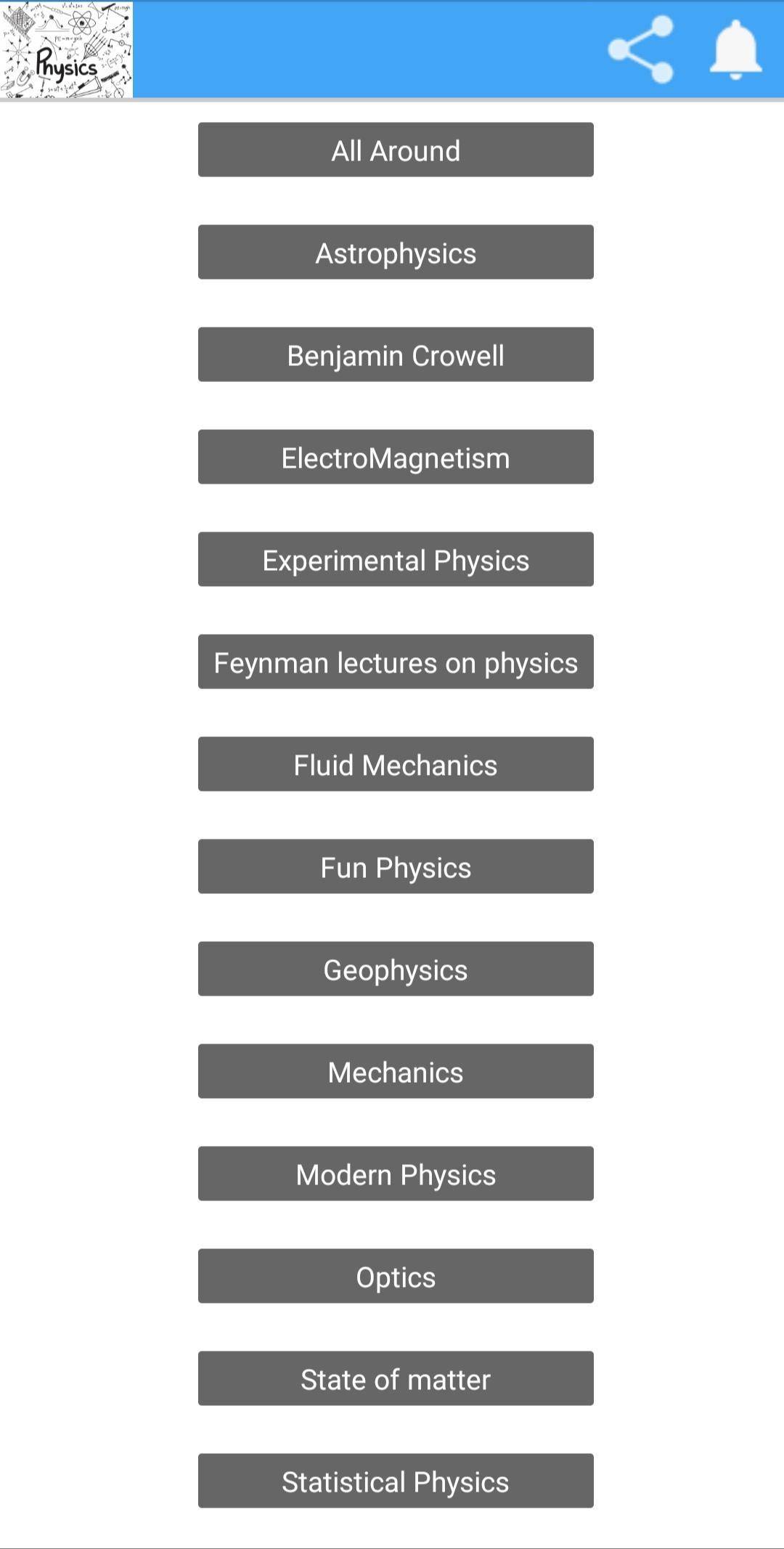Viewport: 784px width, 1549px height.
Task: Open the All Around category
Action: (x=396, y=150)
